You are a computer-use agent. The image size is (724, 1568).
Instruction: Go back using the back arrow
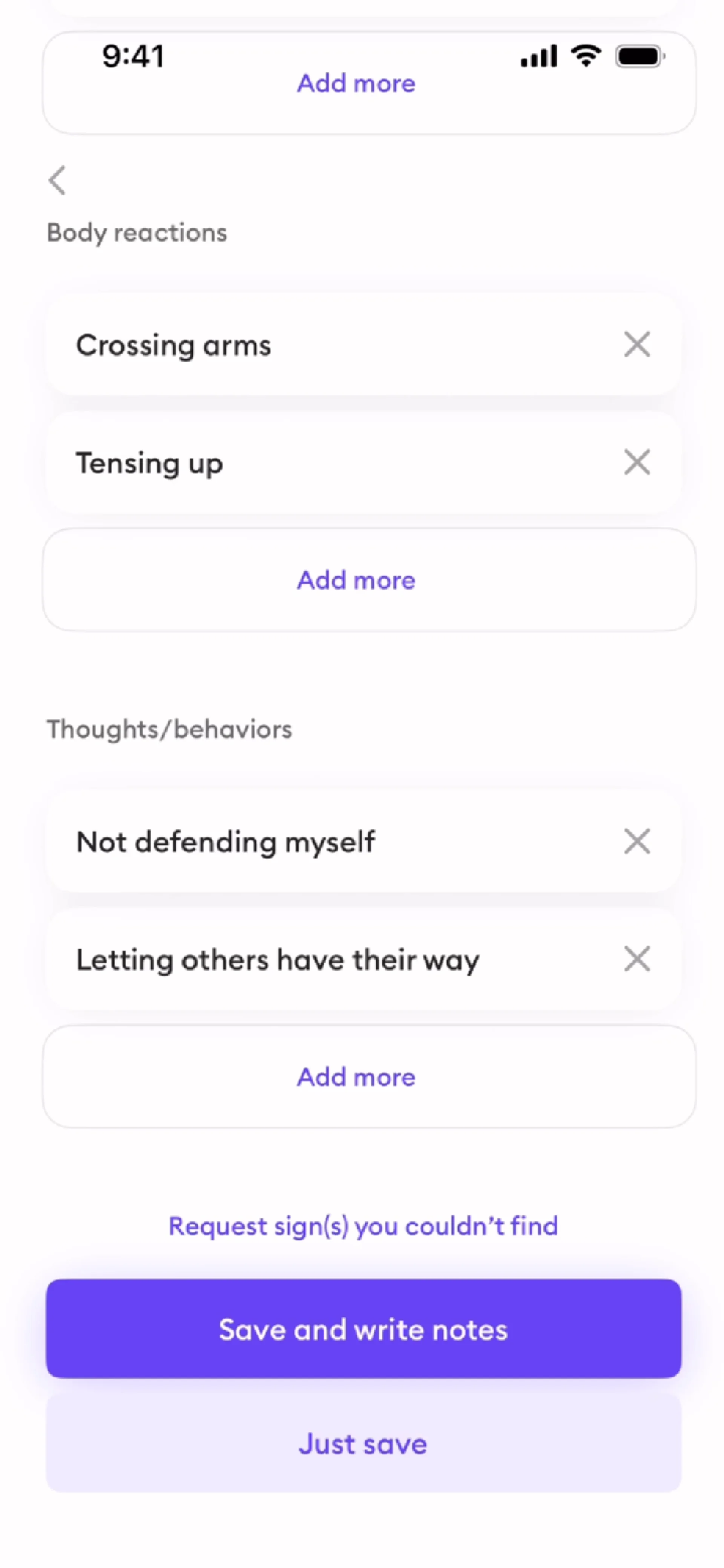[x=57, y=180]
